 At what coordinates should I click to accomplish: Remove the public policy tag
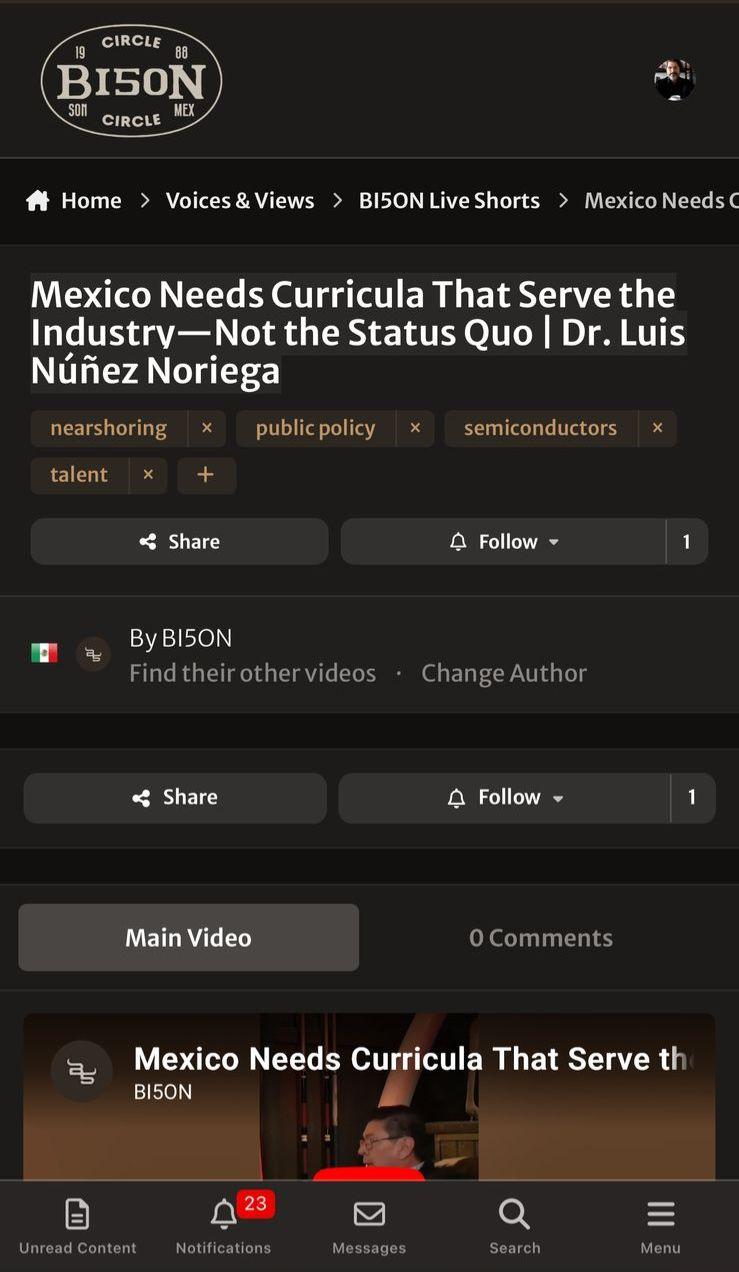(415, 428)
